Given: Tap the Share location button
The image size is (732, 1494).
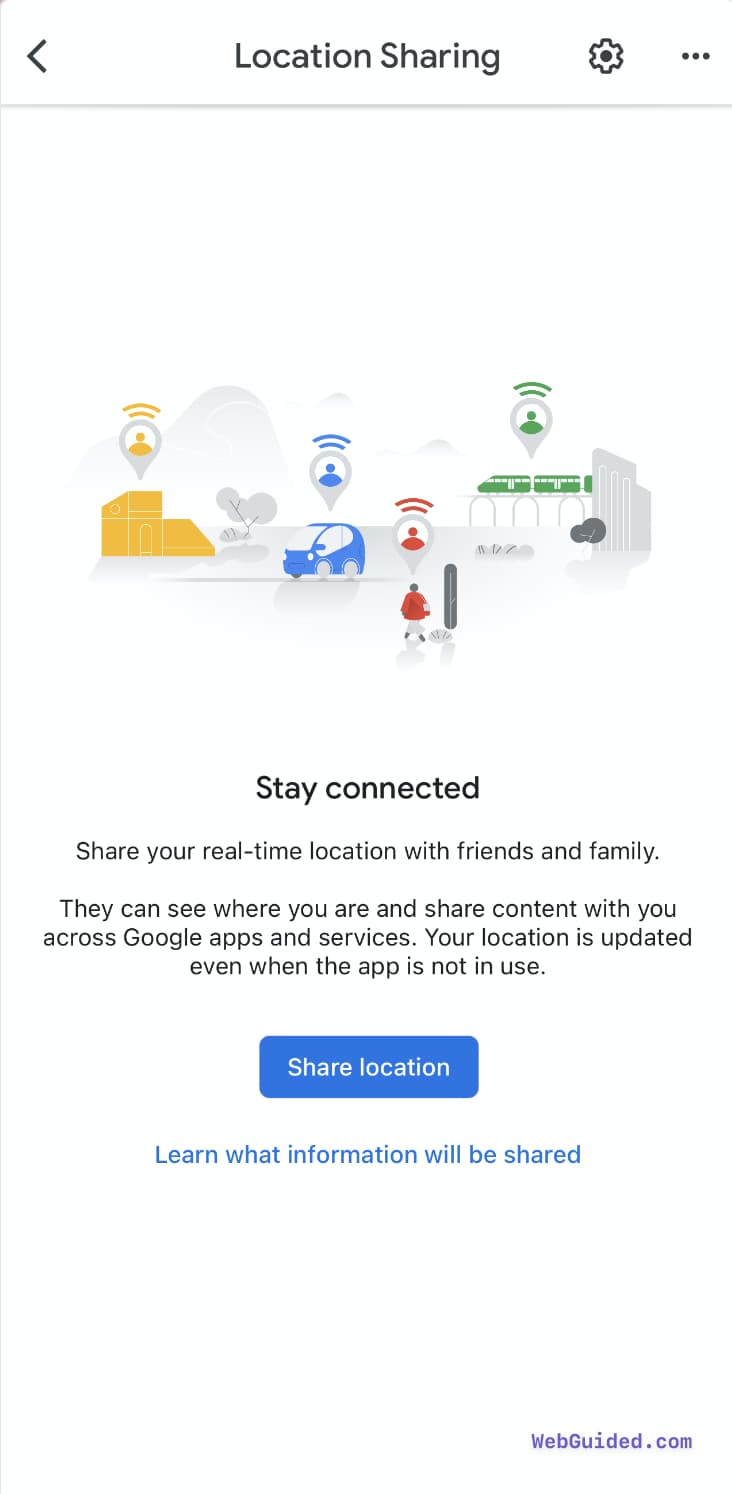Looking at the screenshot, I should [x=368, y=1067].
